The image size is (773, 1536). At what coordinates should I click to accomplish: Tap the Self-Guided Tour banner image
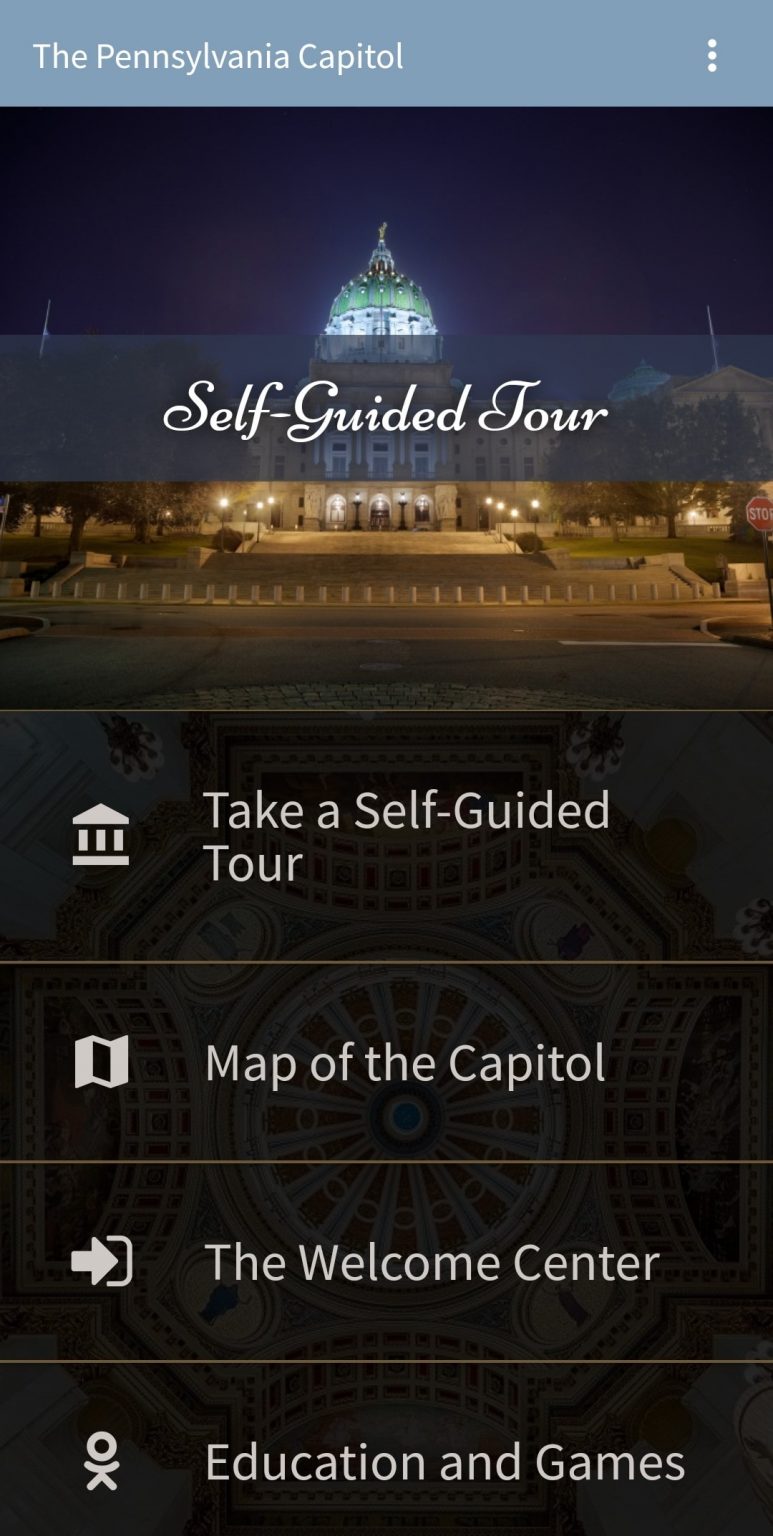coord(386,410)
